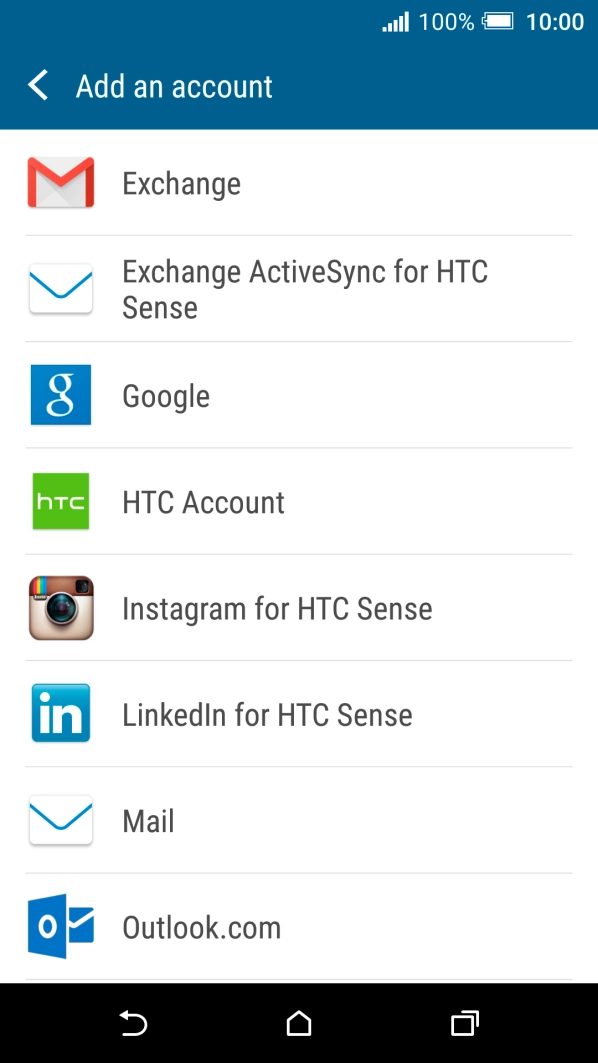
Task: Choose the Outlook.com account type
Action: (299, 926)
